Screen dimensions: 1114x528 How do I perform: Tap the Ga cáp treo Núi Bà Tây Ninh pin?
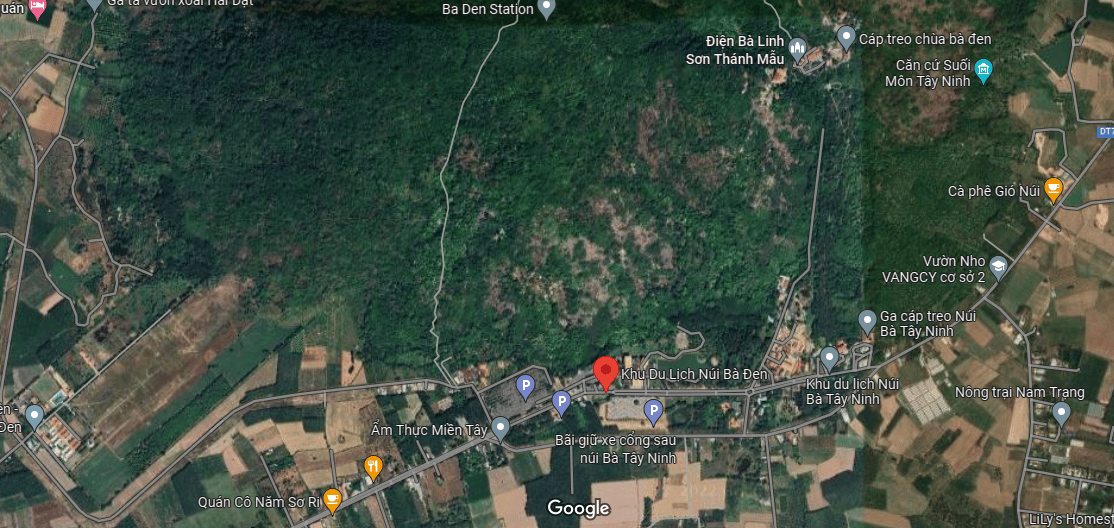coord(867,321)
